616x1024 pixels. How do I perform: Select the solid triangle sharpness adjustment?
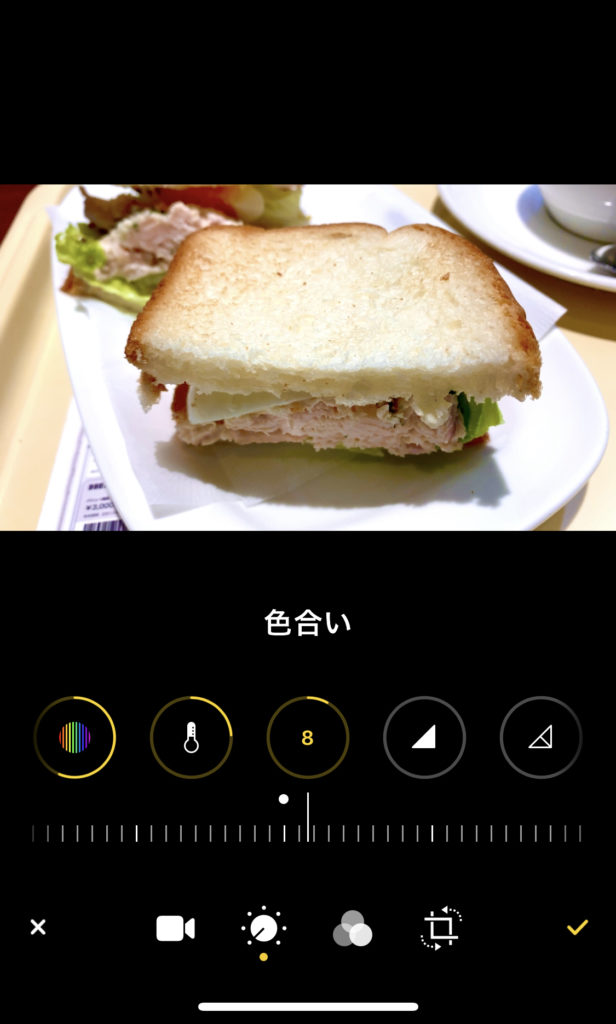tap(425, 737)
